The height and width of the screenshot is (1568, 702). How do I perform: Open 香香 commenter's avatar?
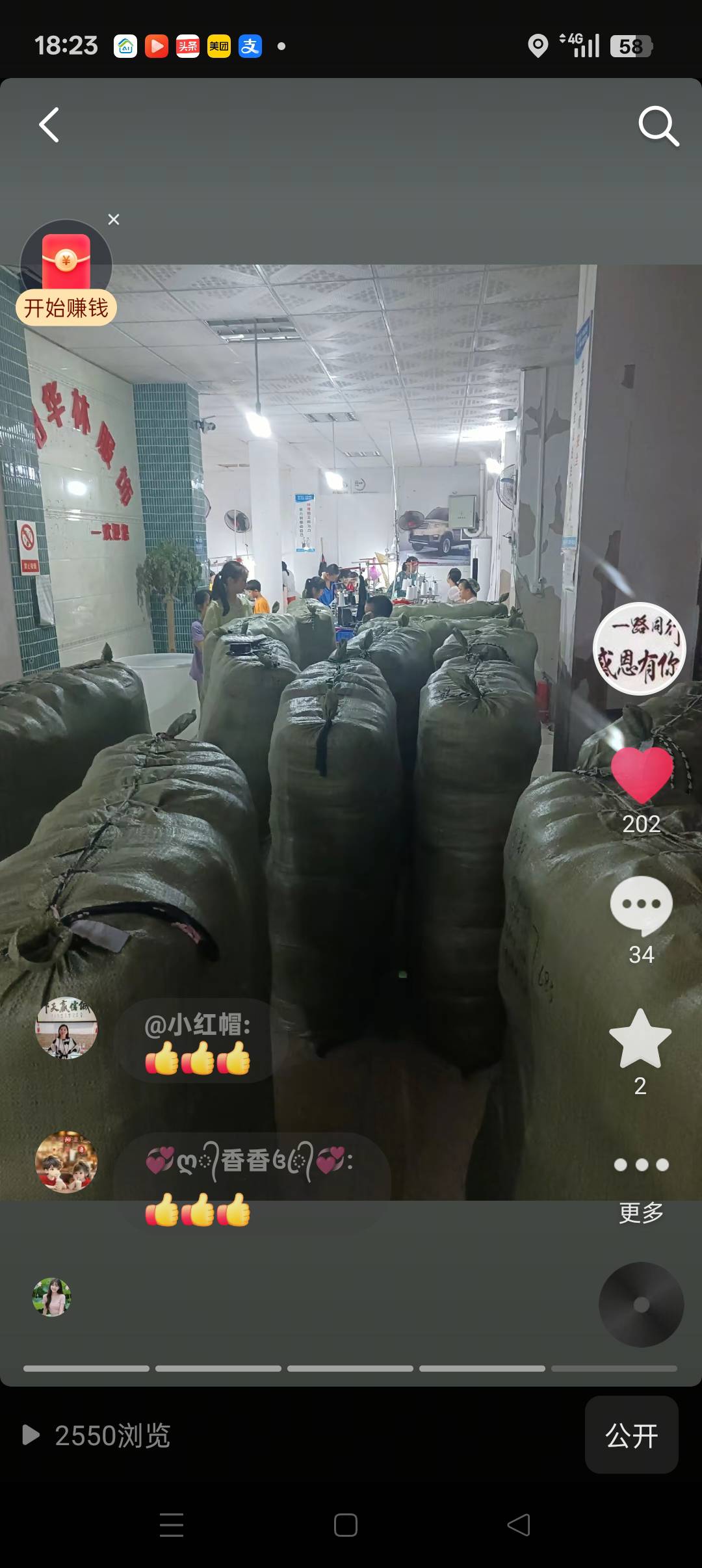[66, 1162]
